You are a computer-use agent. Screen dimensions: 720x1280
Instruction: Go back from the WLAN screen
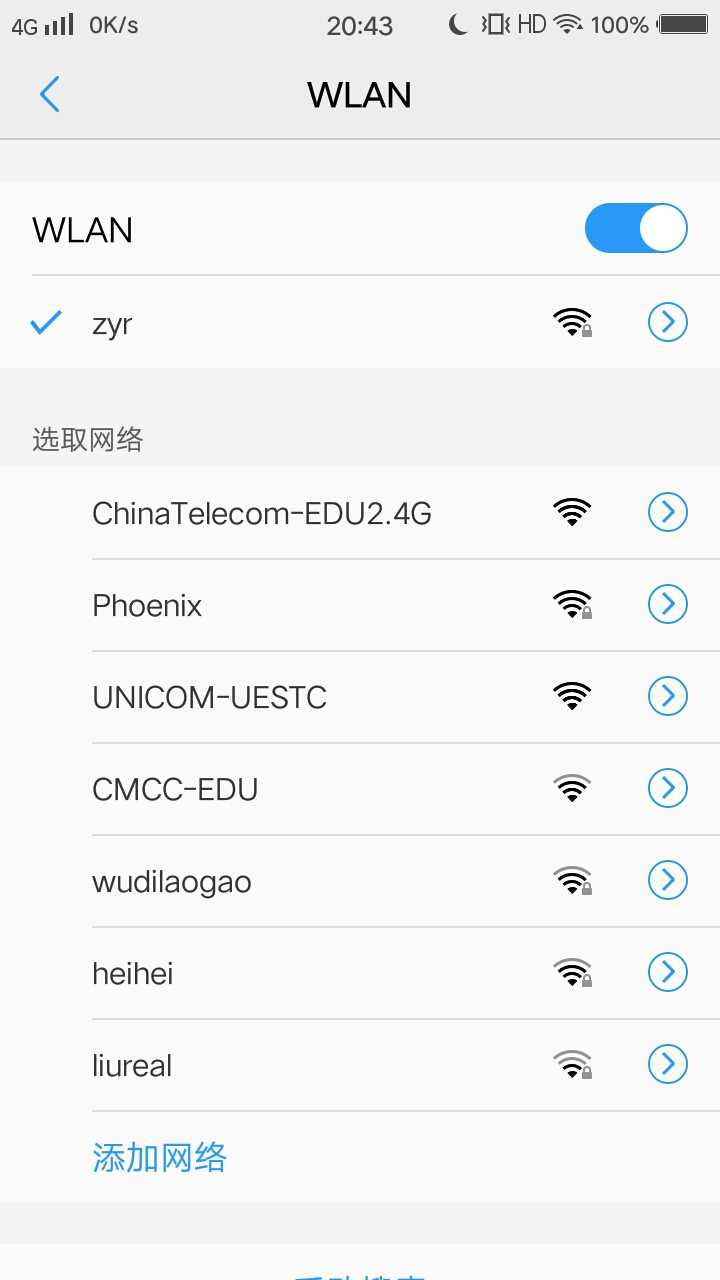click(x=49, y=95)
